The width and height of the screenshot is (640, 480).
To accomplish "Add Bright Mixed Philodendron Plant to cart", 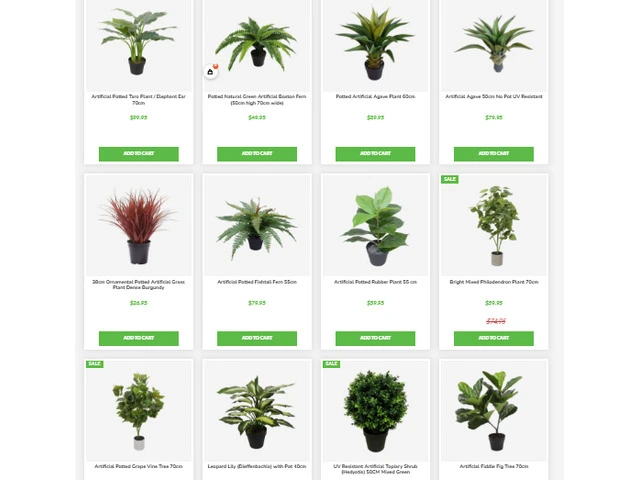I will (x=493, y=338).
